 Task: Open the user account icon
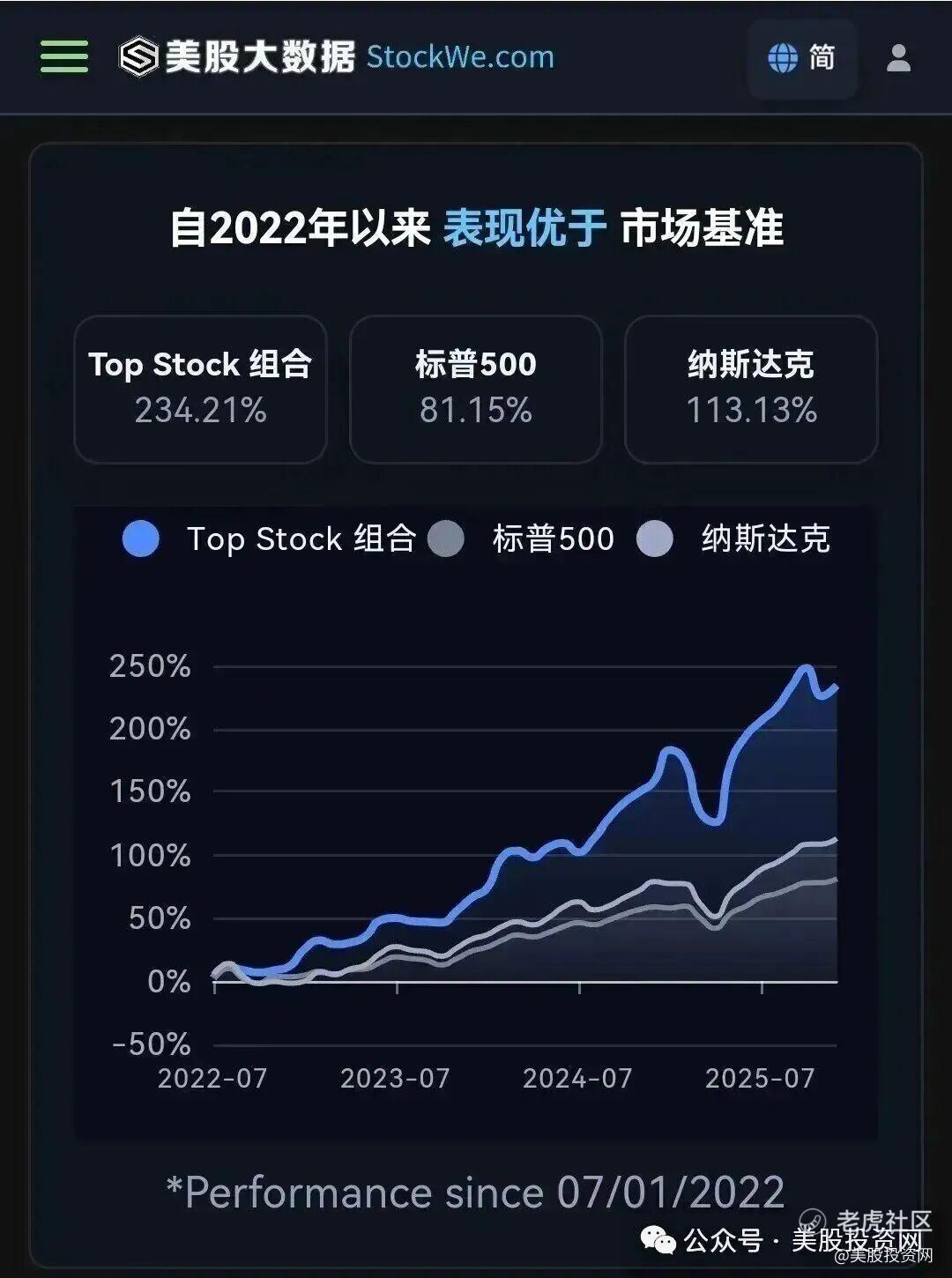point(898,58)
